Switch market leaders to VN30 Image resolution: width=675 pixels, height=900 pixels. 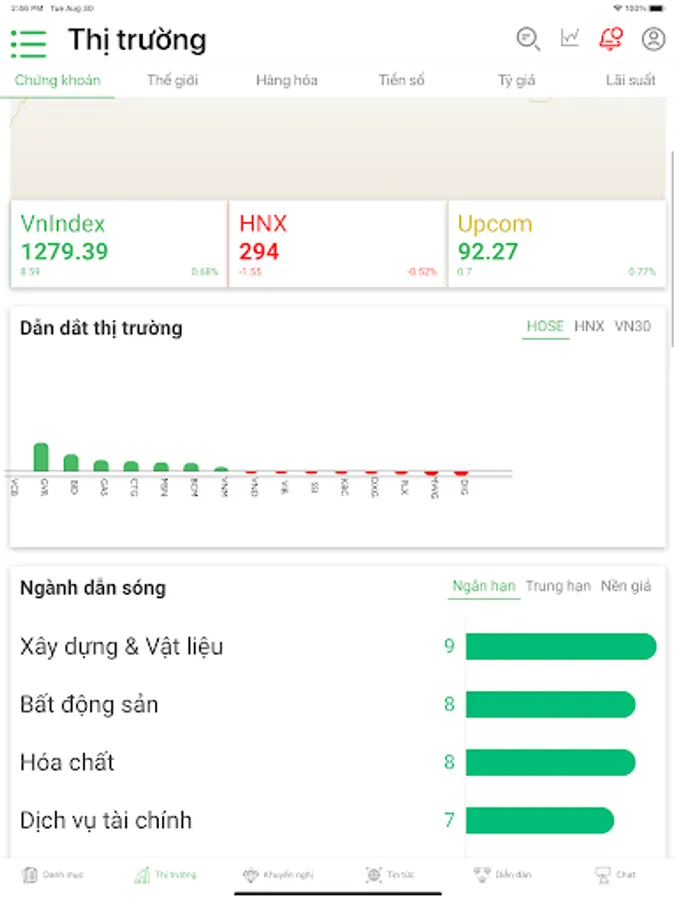632,326
